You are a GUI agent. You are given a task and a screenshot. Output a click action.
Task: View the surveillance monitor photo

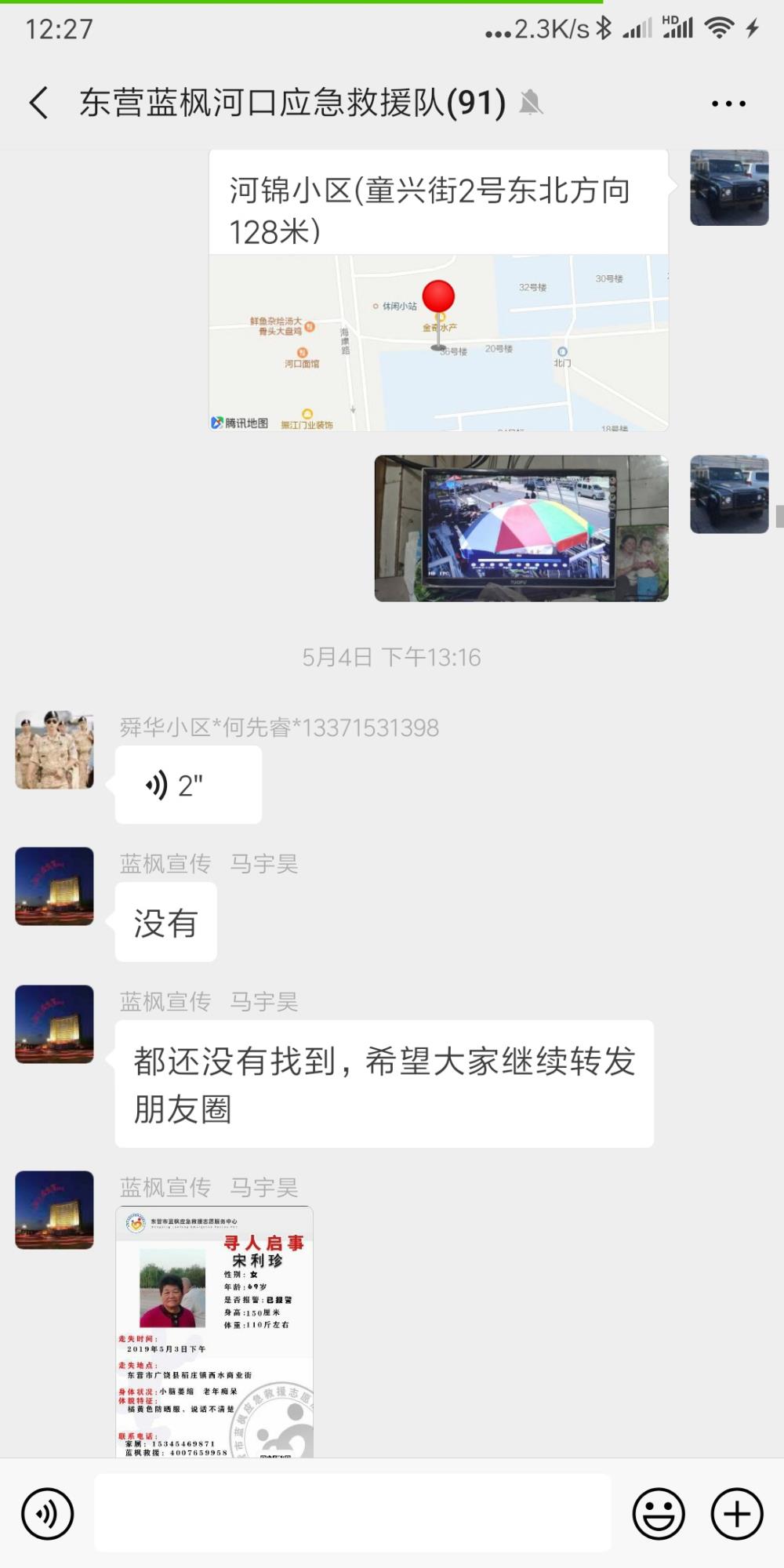coord(521,528)
